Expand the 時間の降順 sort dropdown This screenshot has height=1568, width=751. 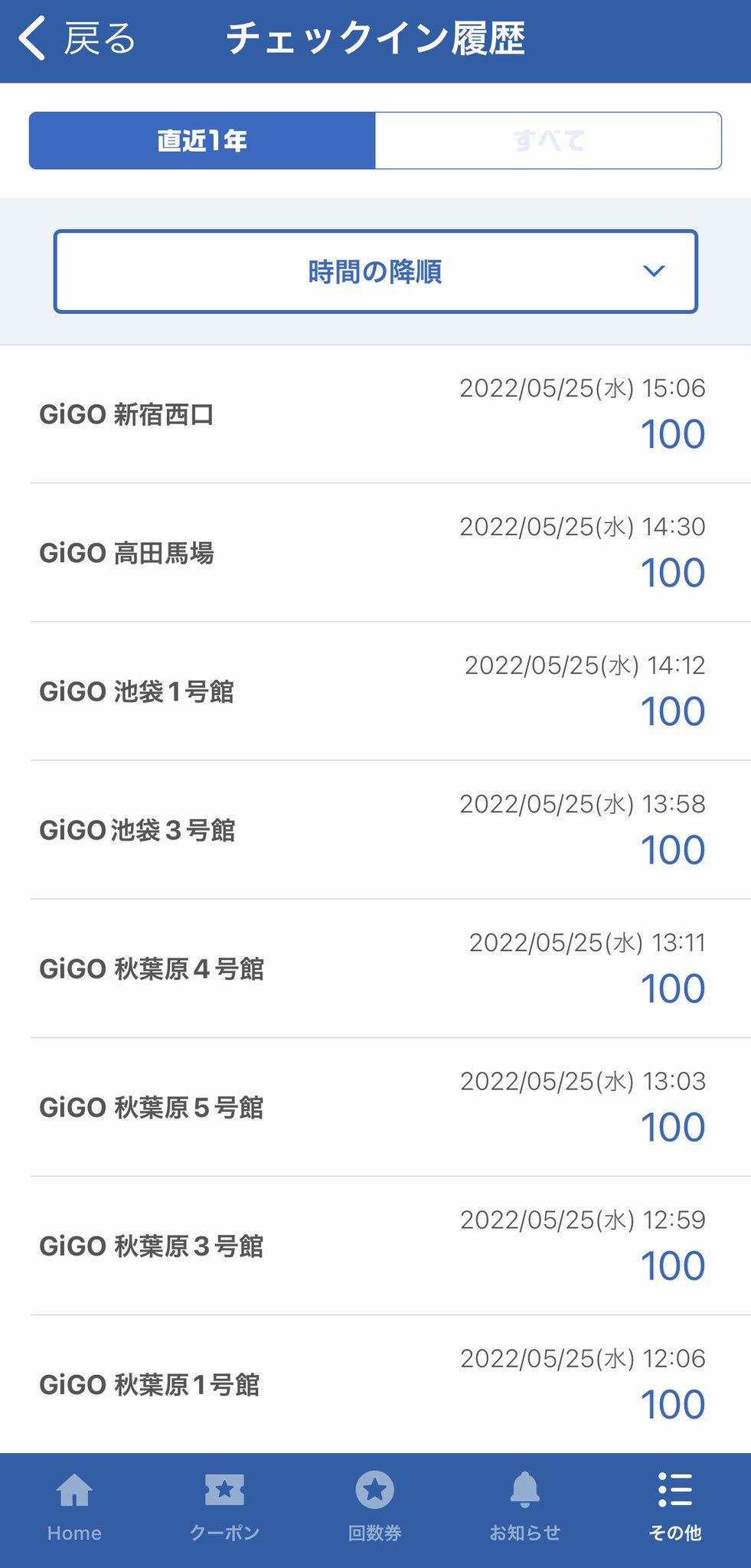(375, 271)
